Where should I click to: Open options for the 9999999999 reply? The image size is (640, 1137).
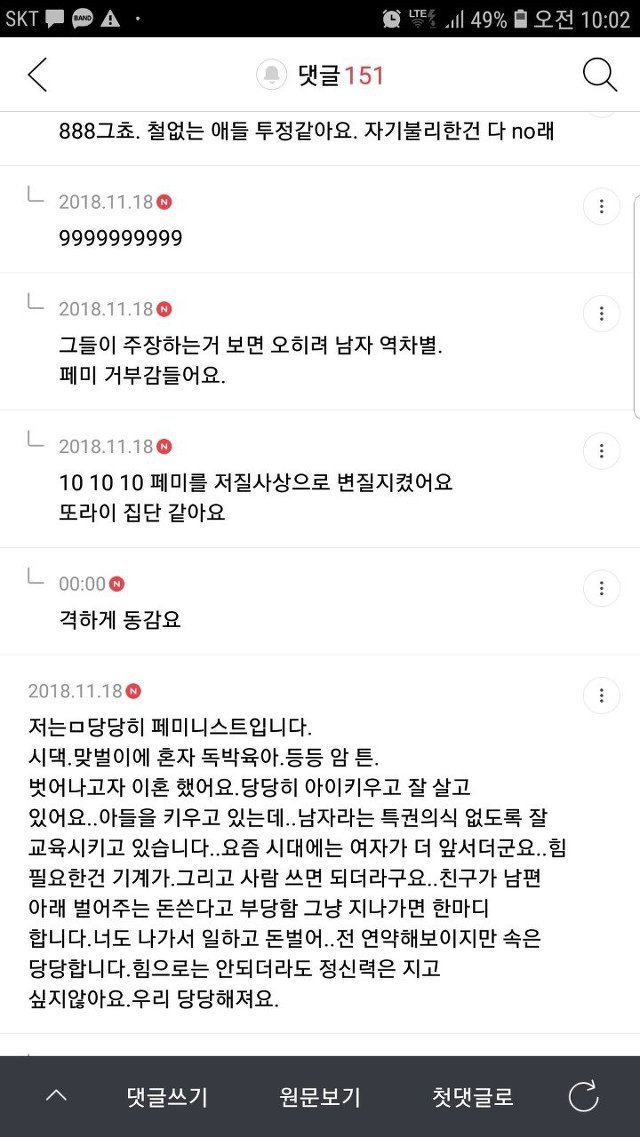pyautogui.click(x=602, y=206)
